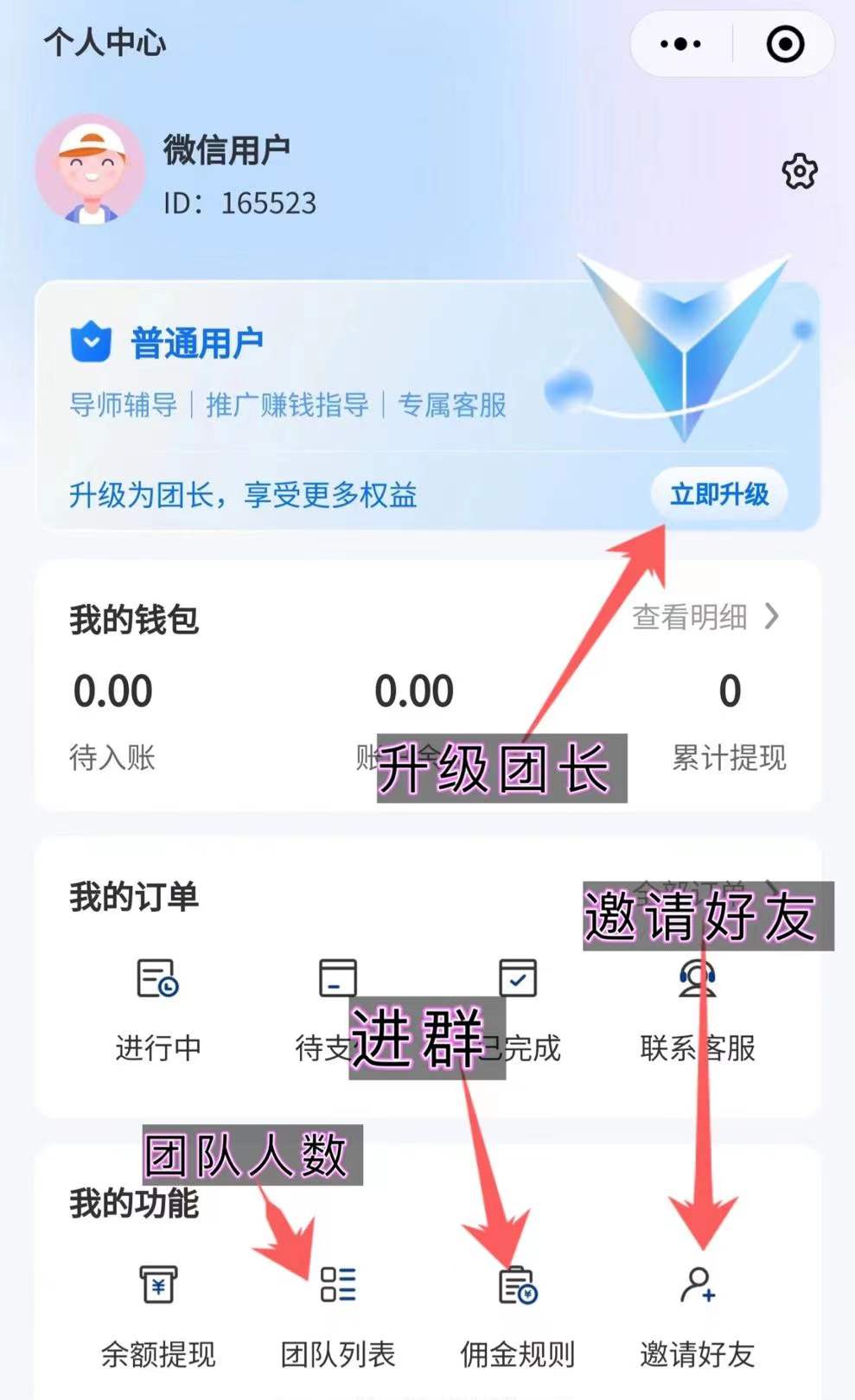
Task: Tap the user profile avatar
Action: [91, 169]
